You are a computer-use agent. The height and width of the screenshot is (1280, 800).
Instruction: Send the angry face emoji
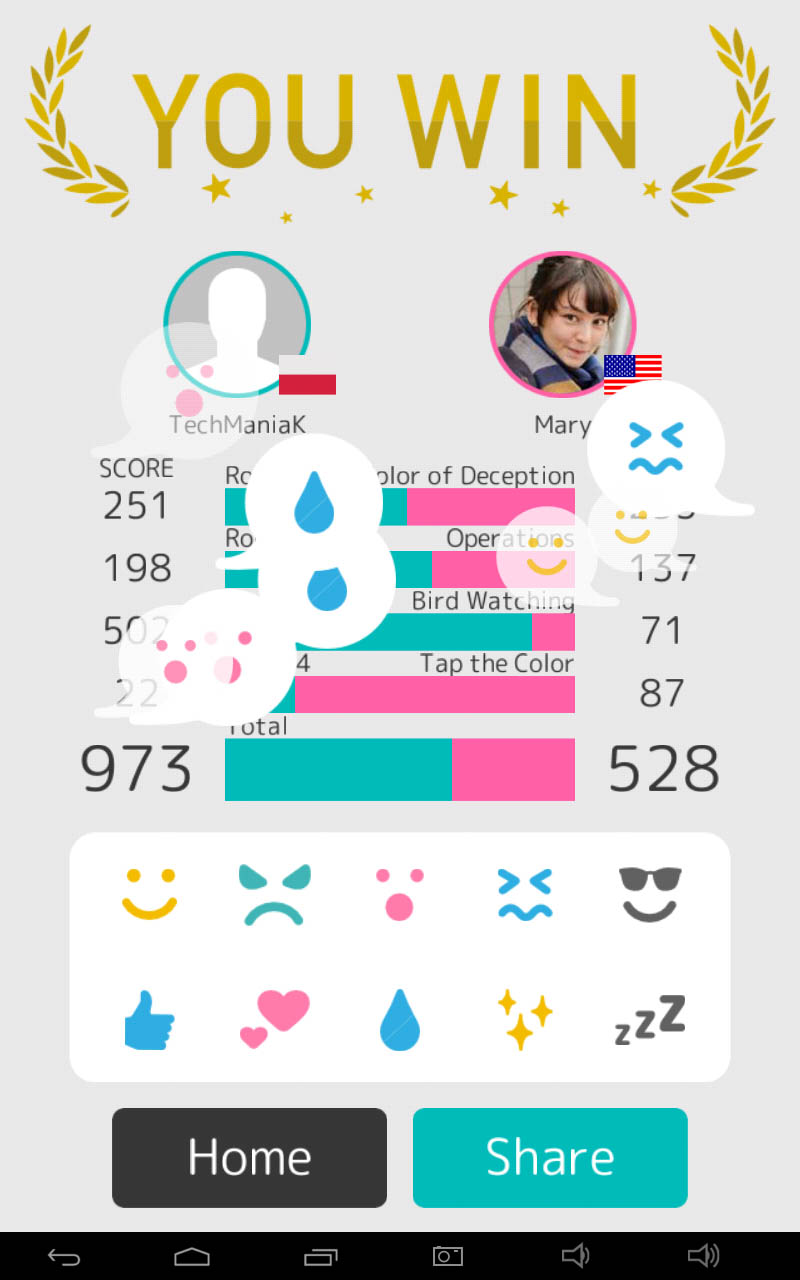[275, 893]
